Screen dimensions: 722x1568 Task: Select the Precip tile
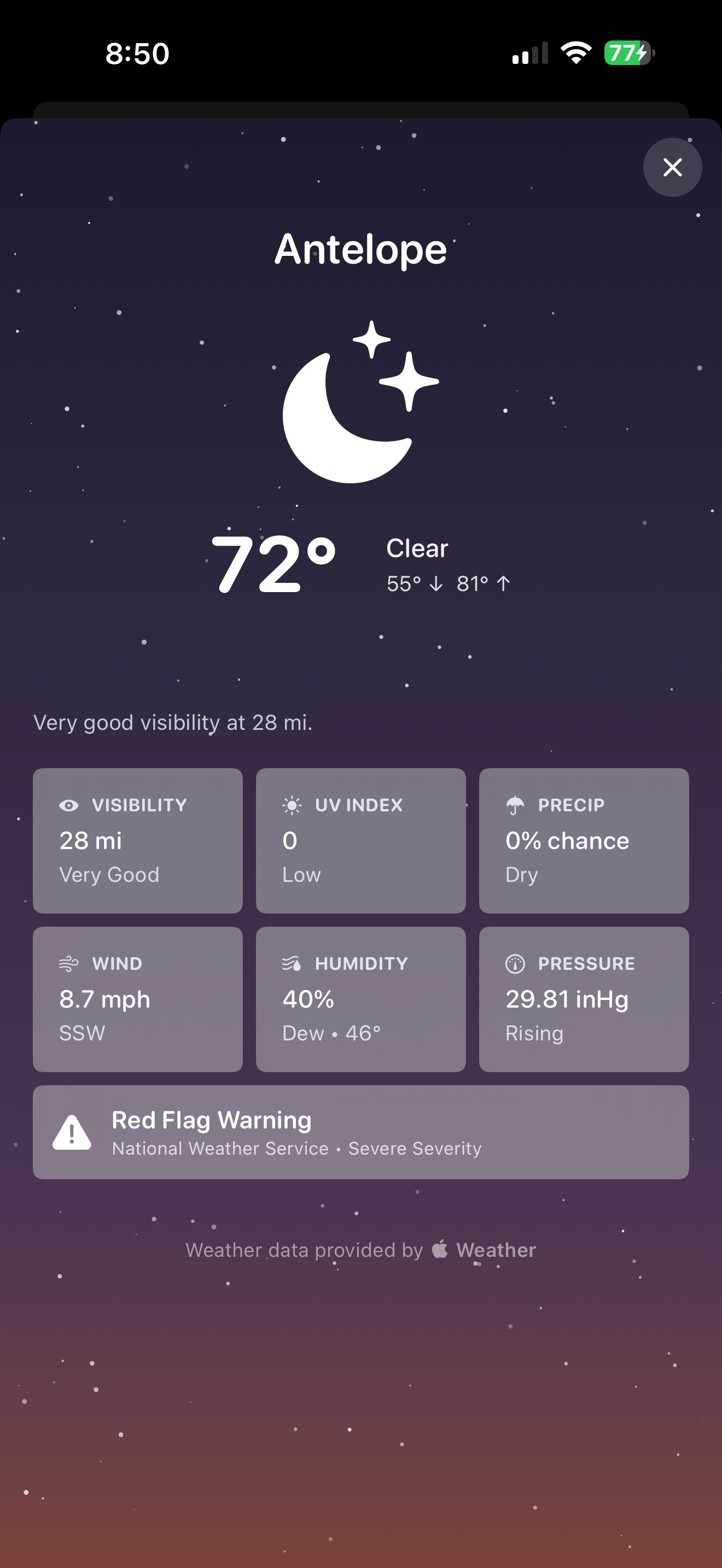583,840
